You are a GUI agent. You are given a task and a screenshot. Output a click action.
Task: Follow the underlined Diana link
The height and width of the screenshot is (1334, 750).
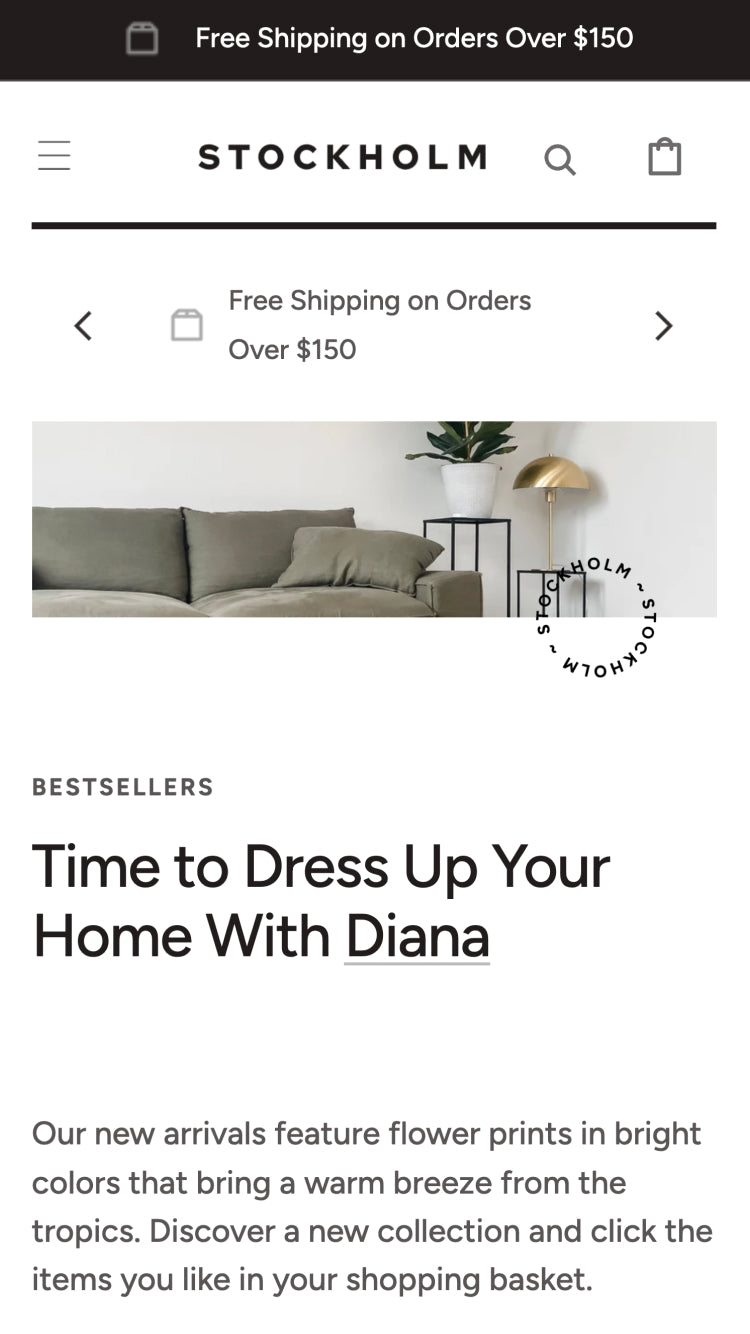click(x=417, y=937)
